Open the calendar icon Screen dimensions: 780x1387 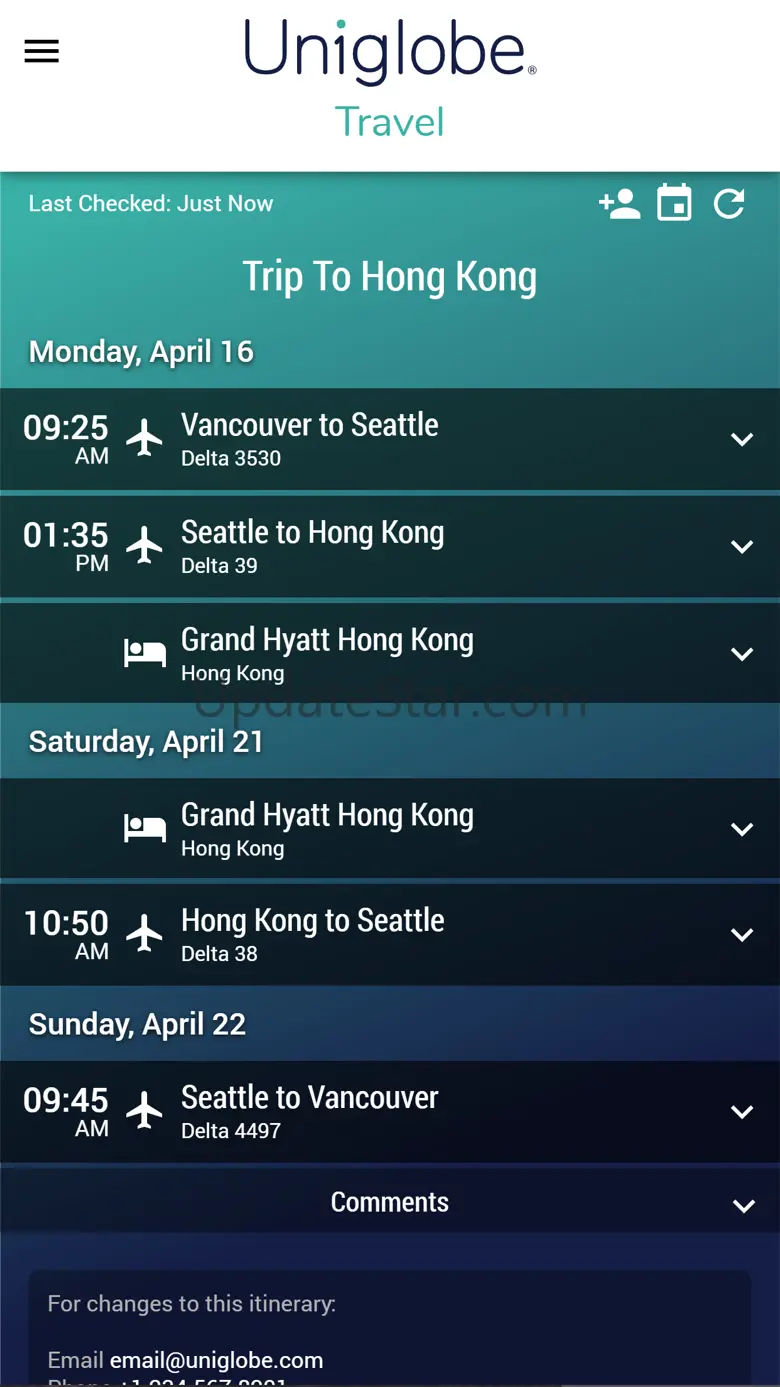pyautogui.click(x=674, y=203)
